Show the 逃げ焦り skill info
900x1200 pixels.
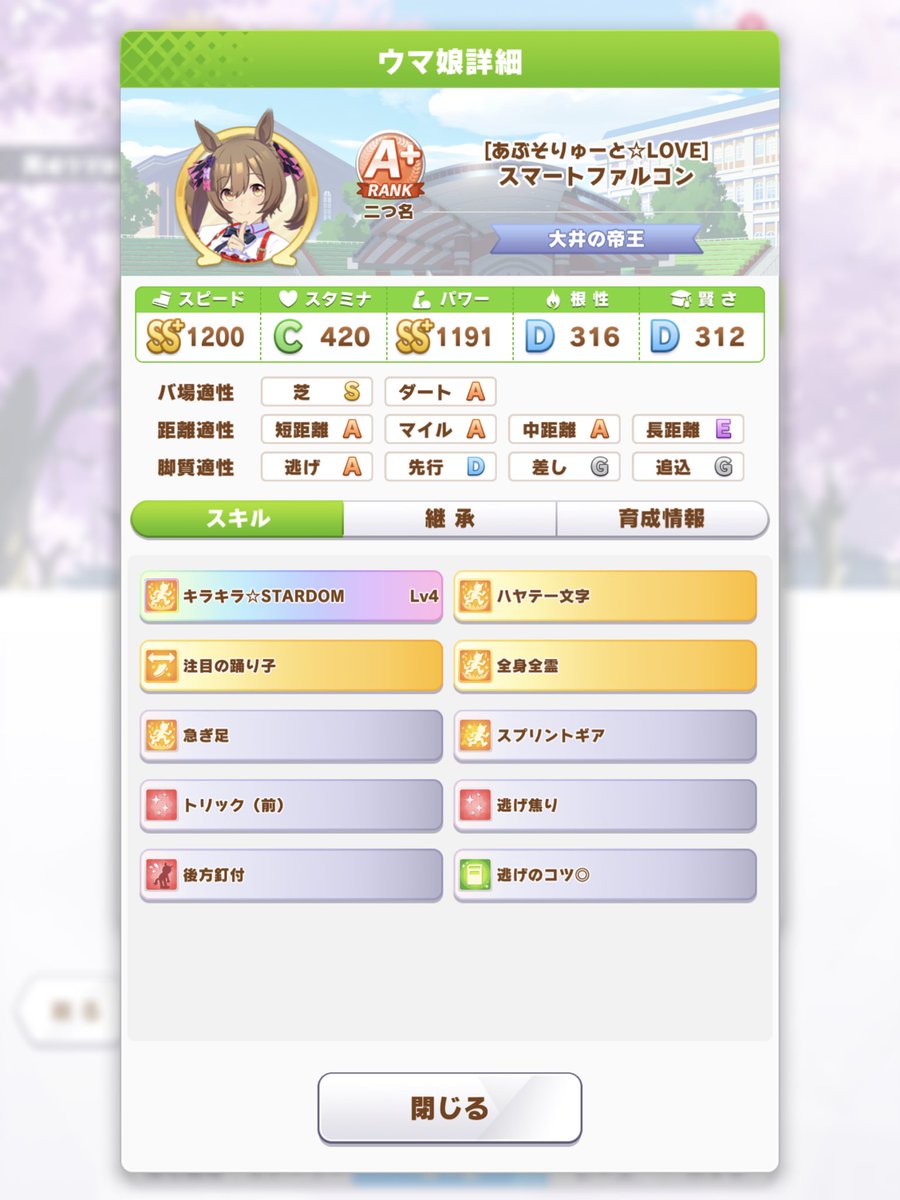click(x=605, y=805)
